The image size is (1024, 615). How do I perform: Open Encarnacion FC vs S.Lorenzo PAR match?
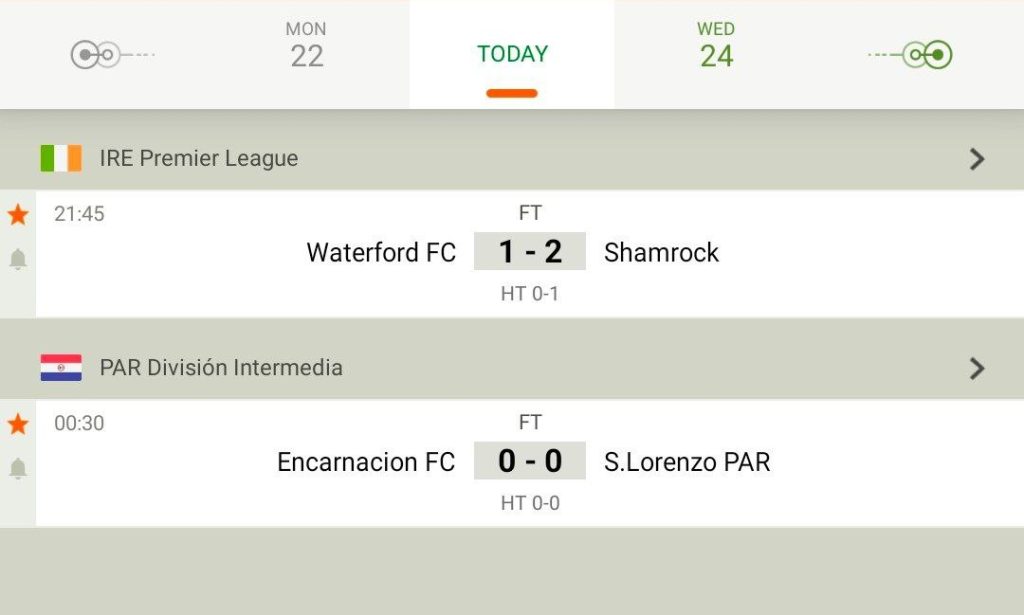point(530,462)
